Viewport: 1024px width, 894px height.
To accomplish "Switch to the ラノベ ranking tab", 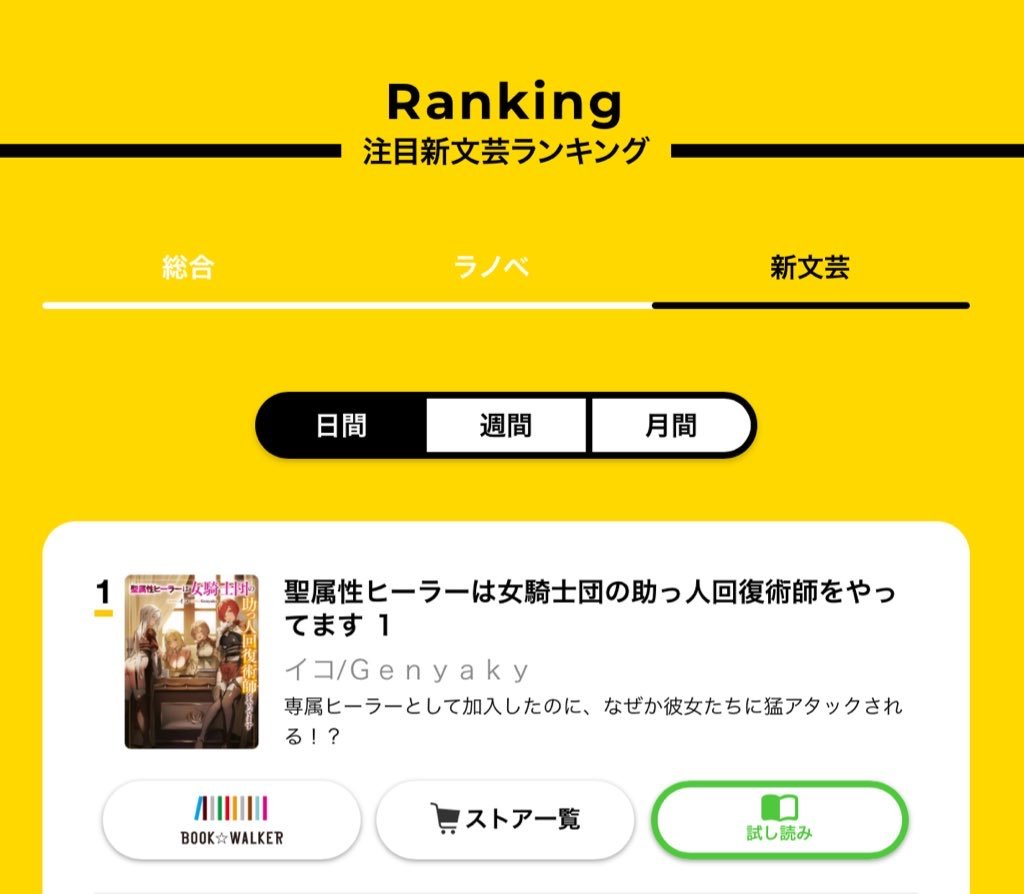I will (491, 268).
